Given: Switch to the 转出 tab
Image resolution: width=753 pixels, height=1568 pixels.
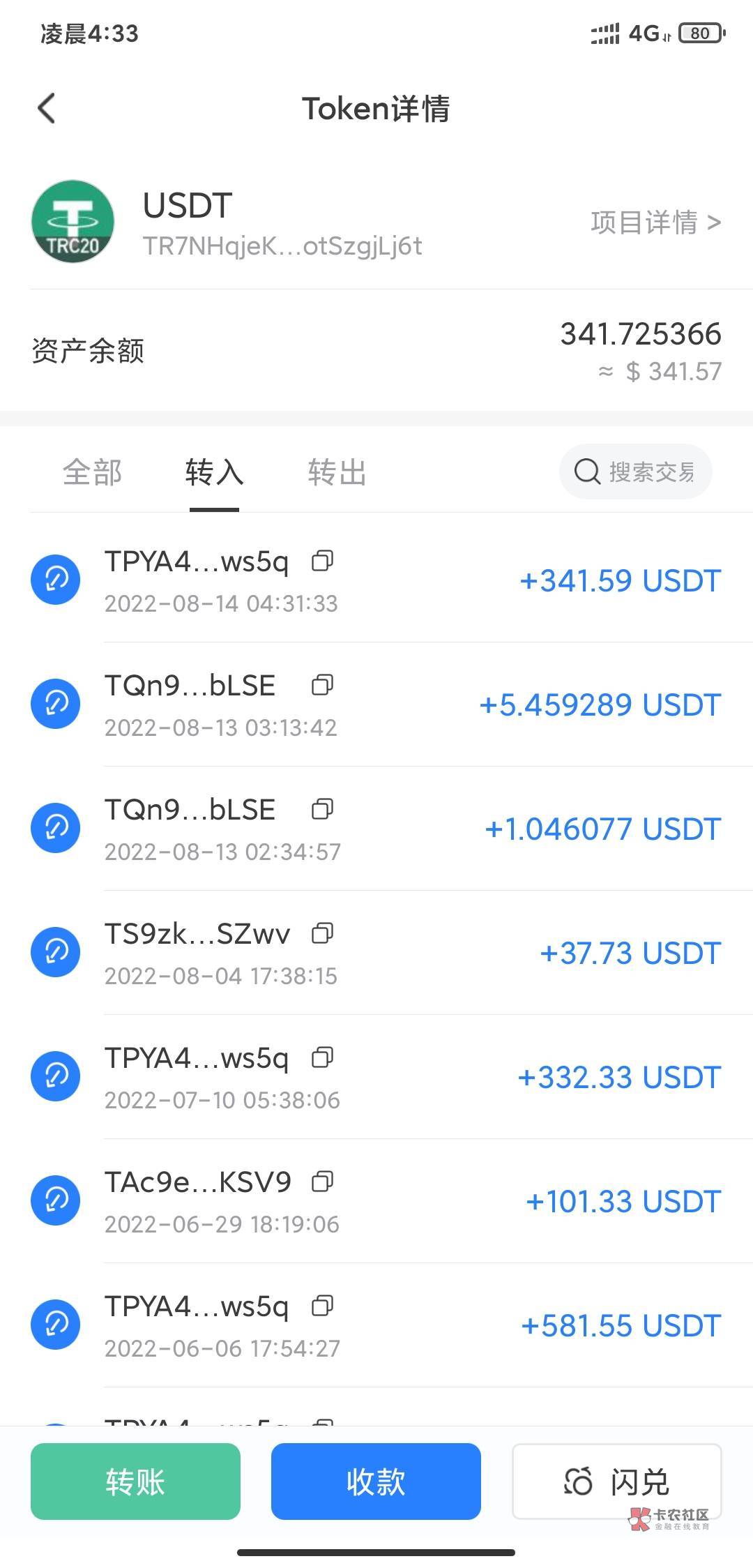Looking at the screenshot, I should point(337,472).
